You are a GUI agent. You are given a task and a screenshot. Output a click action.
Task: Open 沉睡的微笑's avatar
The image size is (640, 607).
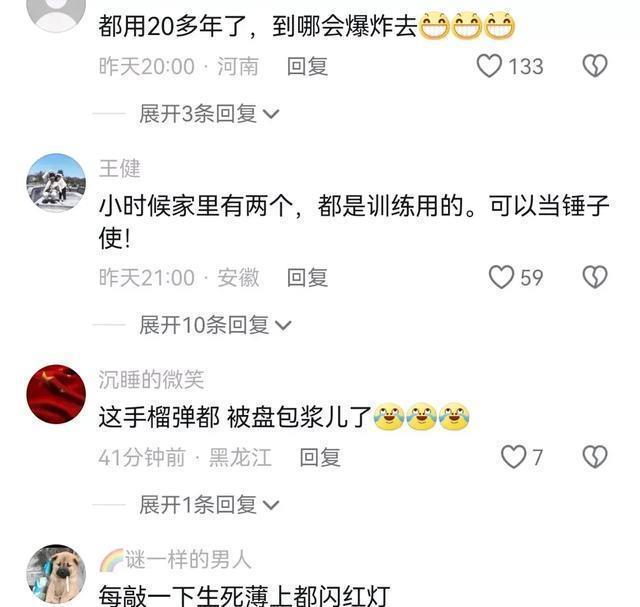55,394
